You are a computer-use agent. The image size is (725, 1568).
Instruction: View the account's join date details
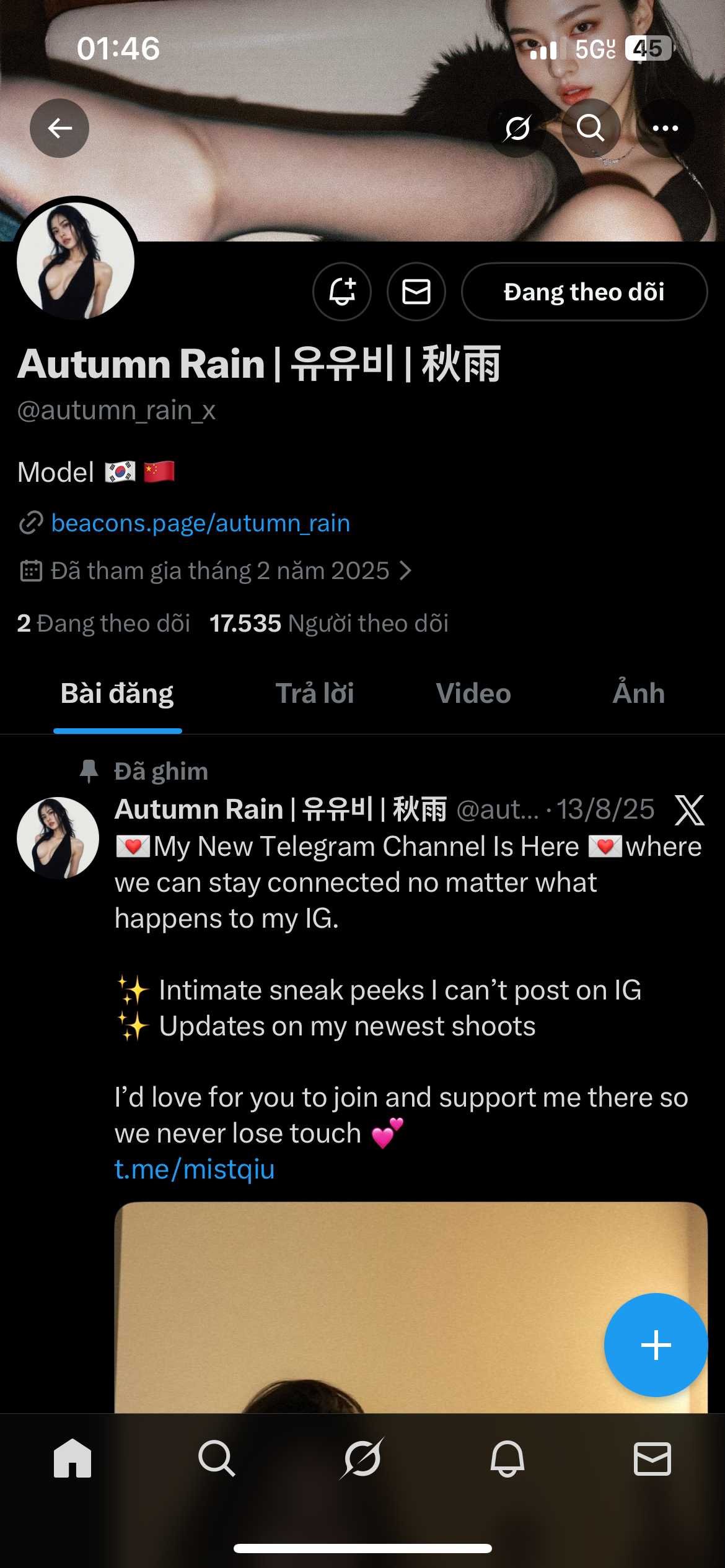(220, 570)
